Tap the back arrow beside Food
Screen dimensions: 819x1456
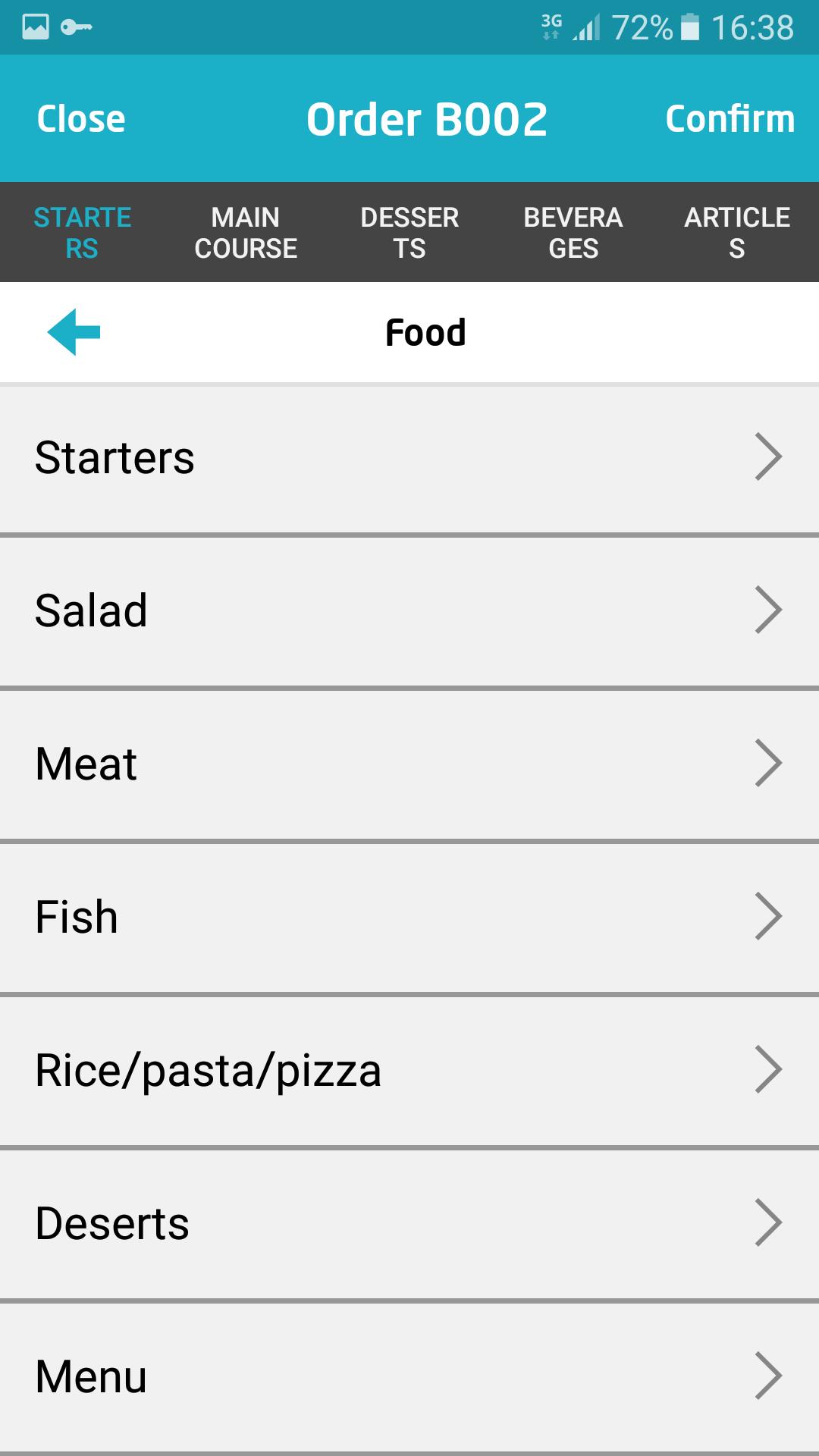point(74,332)
